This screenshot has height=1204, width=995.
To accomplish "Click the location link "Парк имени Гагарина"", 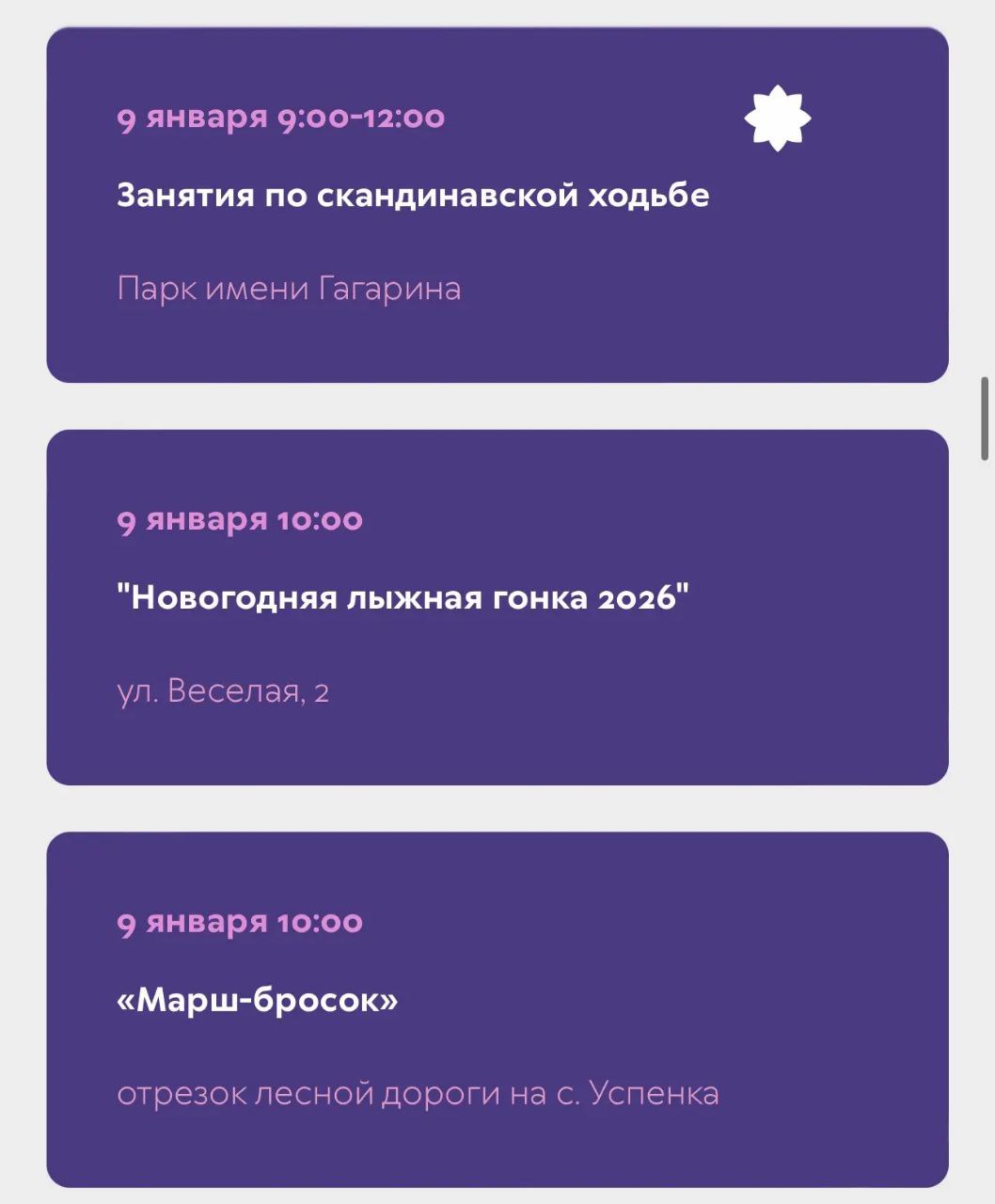I will pyautogui.click(x=289, y=287).
